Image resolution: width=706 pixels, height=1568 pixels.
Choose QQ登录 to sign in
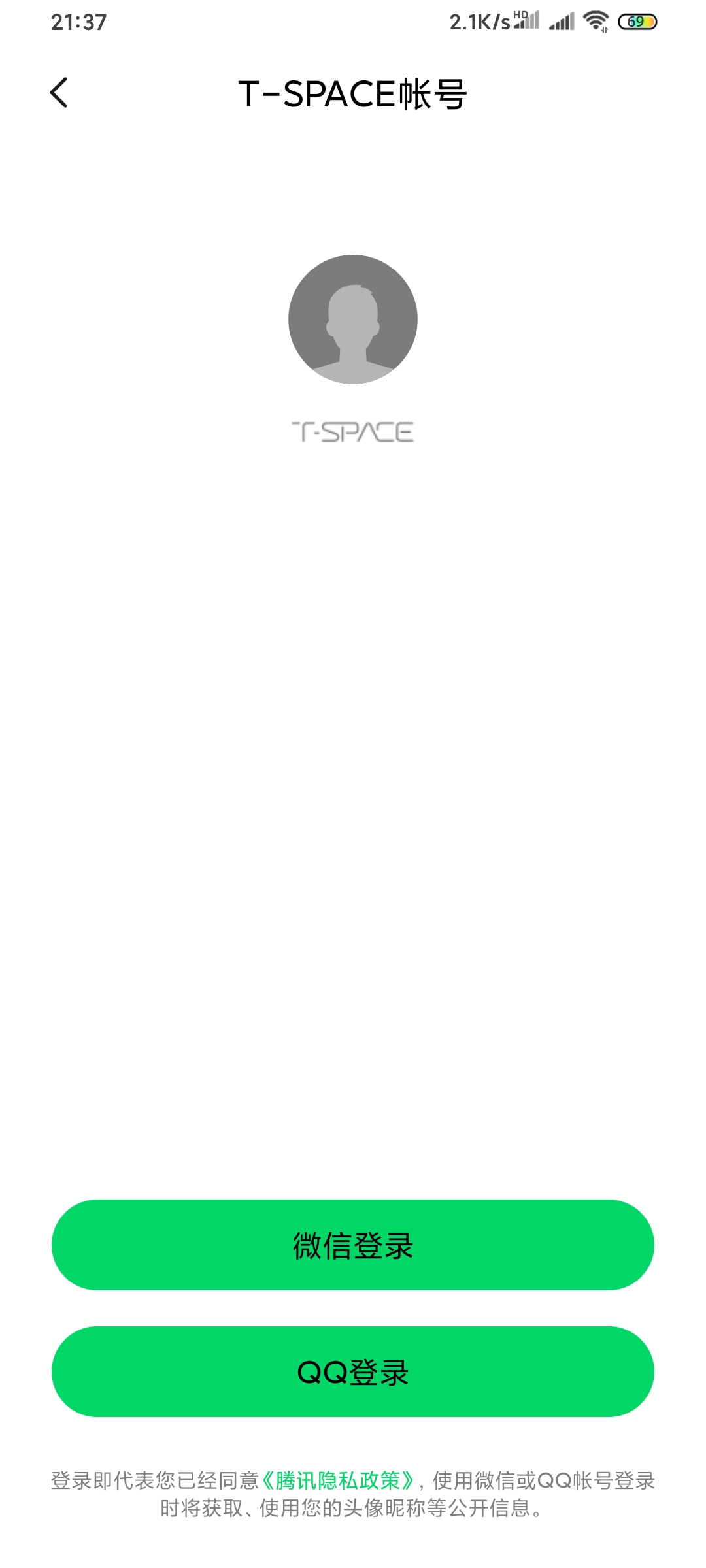[x=353, y=1371]
